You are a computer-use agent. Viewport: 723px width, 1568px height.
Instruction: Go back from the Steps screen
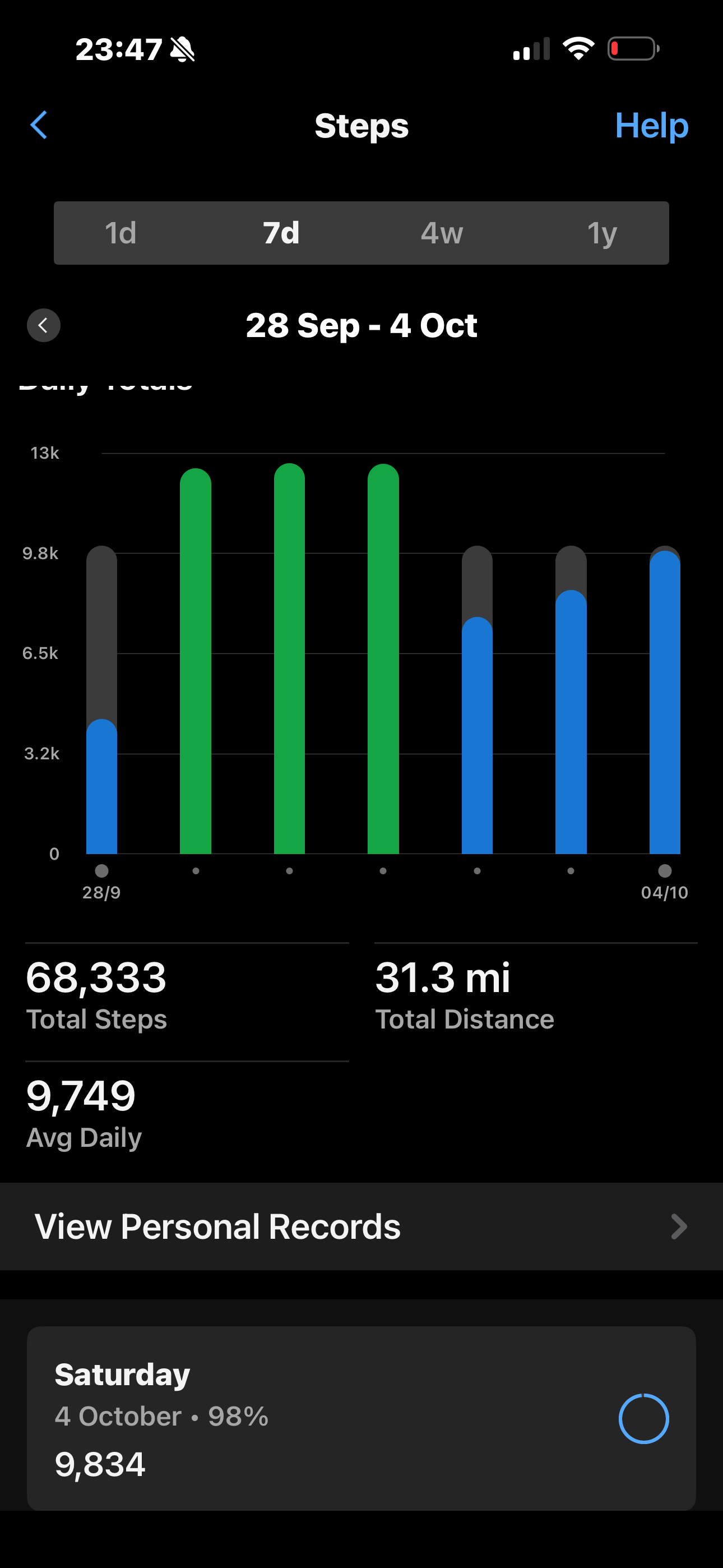pyautogui.click(x=39, y=126)
